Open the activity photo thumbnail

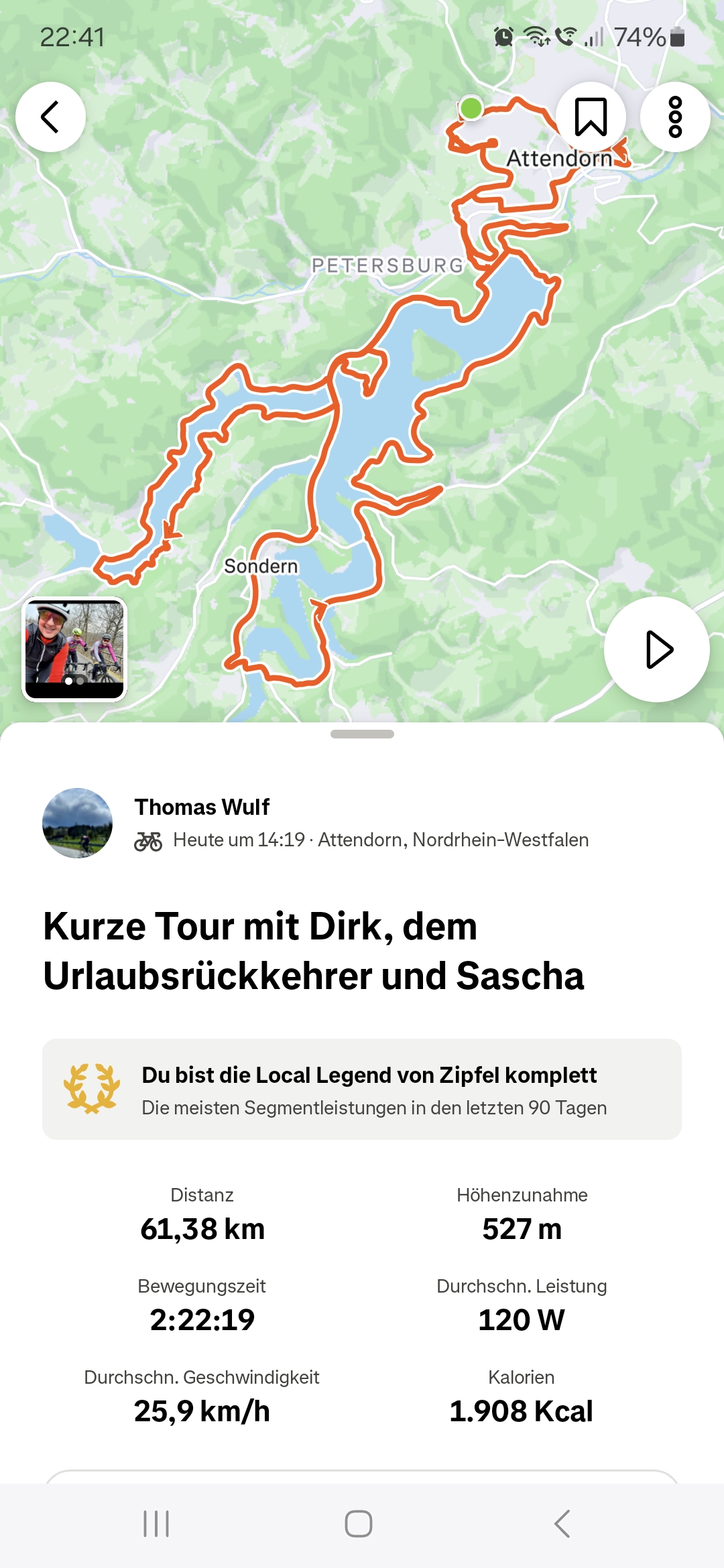tap(74, 649)
